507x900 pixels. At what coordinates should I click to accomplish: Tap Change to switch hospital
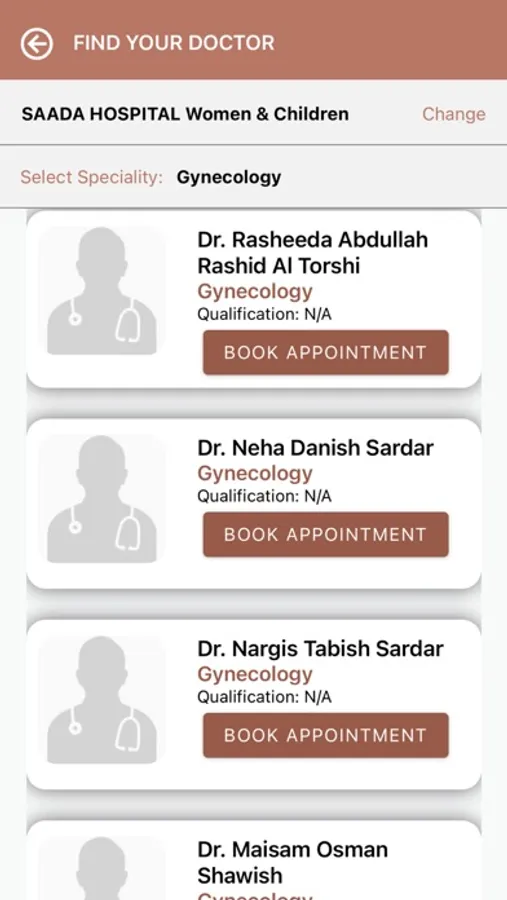pyautogui.click(x=454, y=114)
